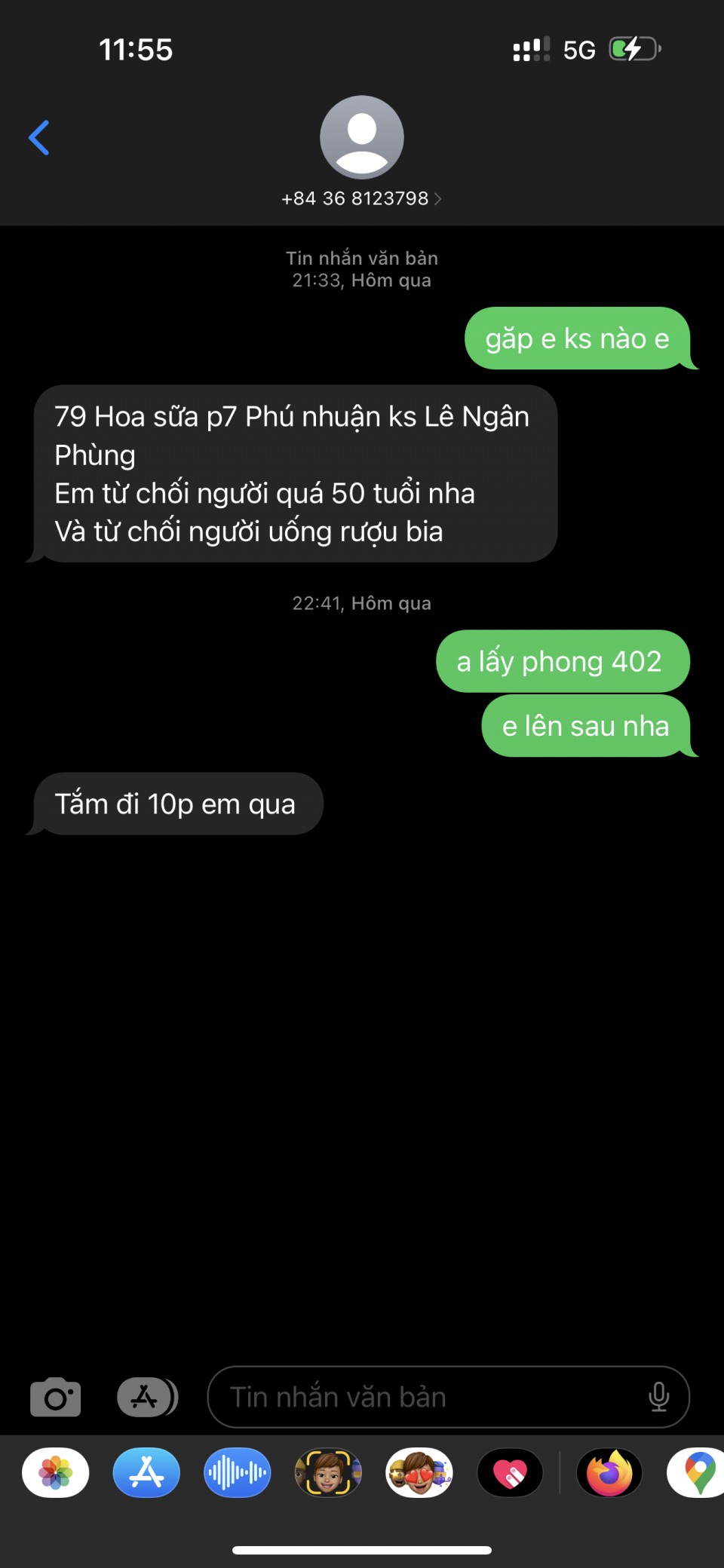The height and width of the screenshot is (1568, 724).
Task: Open Memoji stickers in the app strip
Action: pos(419,1472)
